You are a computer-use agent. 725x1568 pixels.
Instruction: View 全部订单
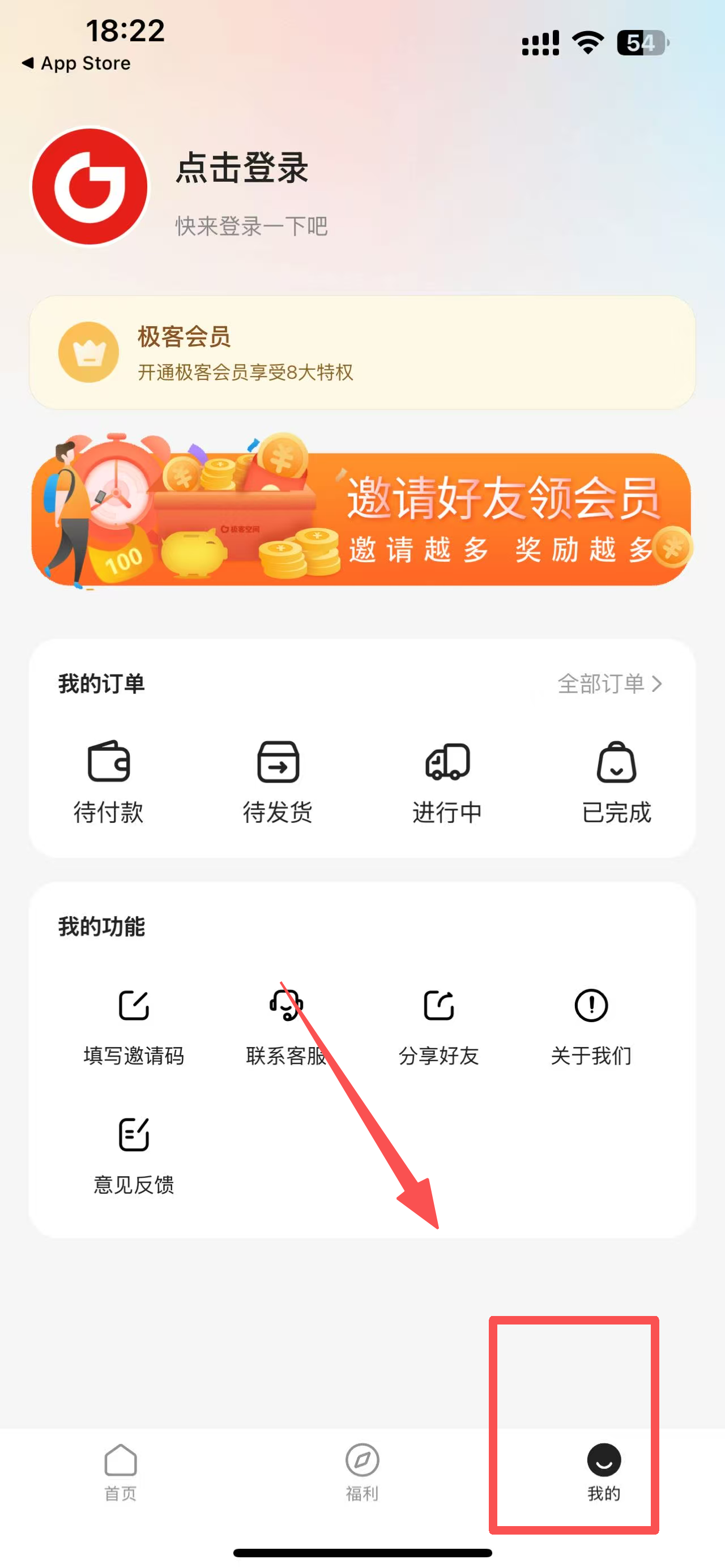tap(609, 683)
